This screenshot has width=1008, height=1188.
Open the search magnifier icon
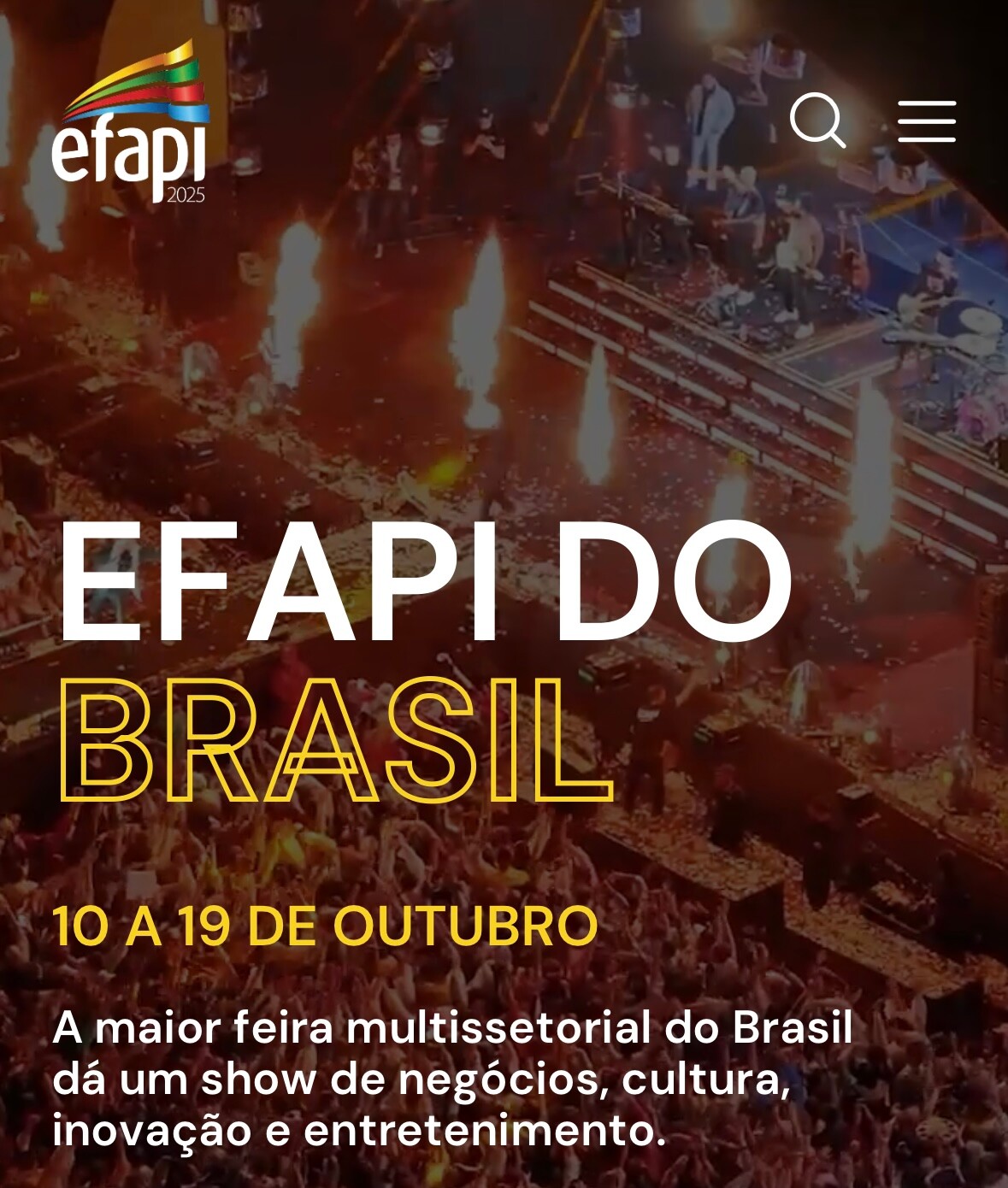817,121
